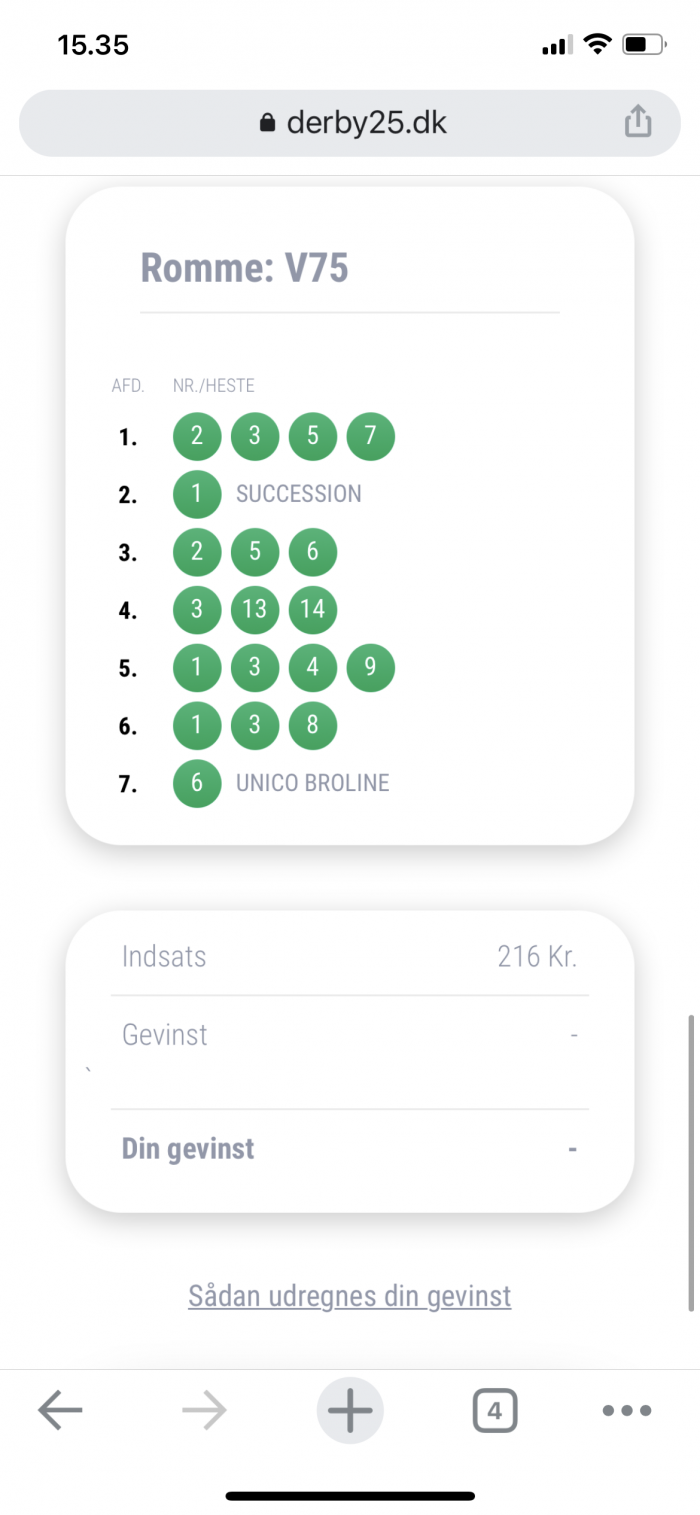Tap the derby25.dk address bar
This screenshot has width=700, height=1515.
[x=350, y=123]
